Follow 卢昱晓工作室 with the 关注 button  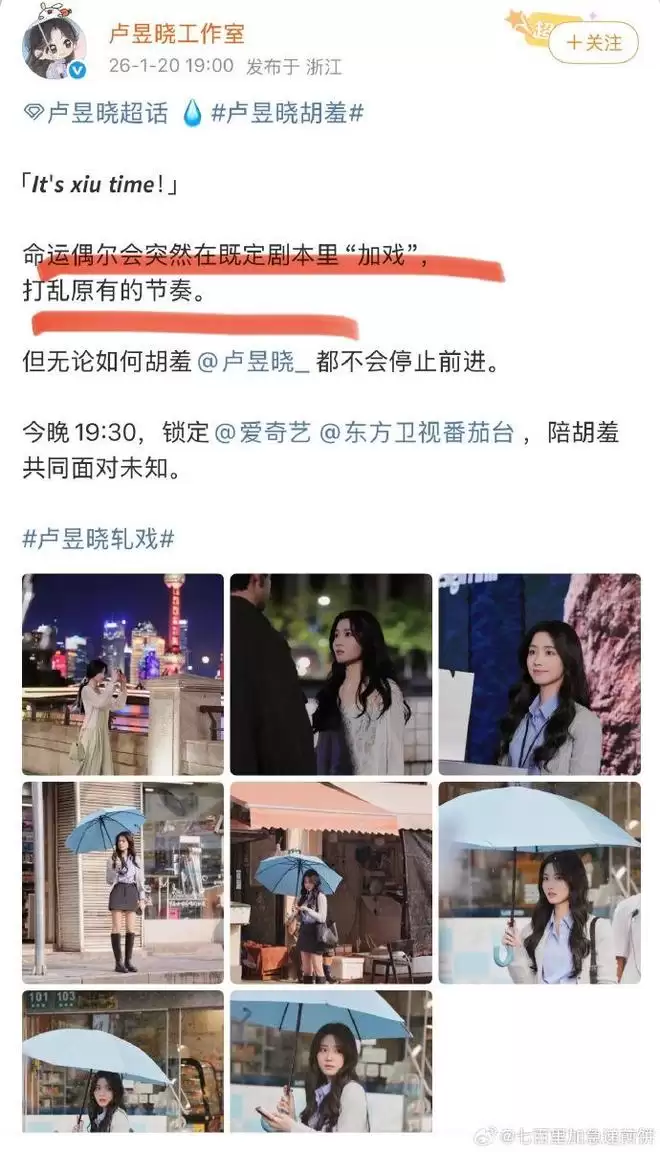tap(594, 43)
